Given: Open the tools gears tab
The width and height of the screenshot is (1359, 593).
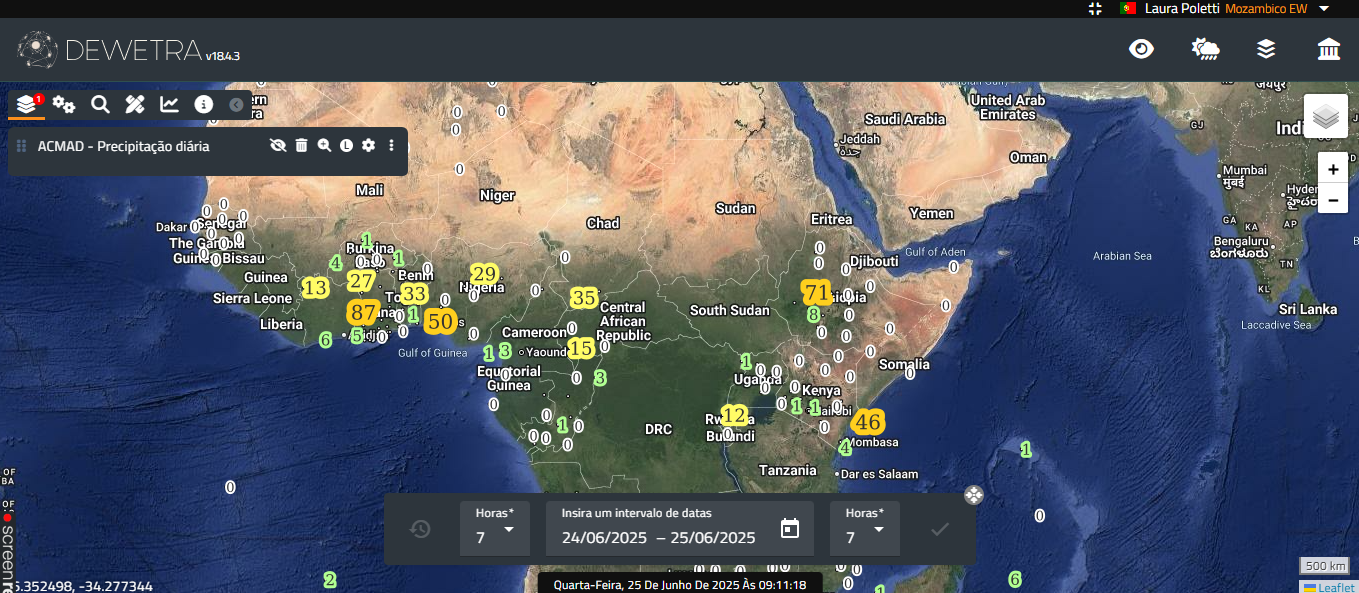Looking at the screenshot, I should pos(64,104).
